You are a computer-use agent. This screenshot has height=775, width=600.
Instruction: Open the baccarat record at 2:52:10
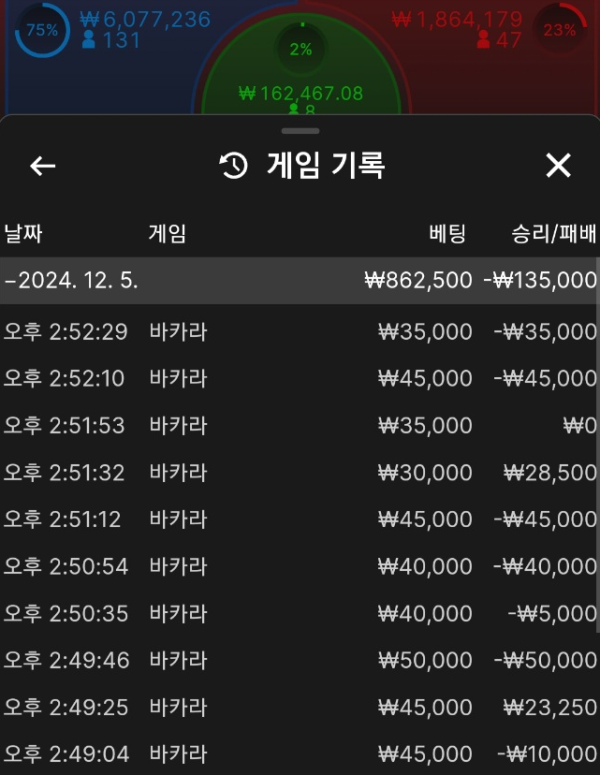point(298,379)
